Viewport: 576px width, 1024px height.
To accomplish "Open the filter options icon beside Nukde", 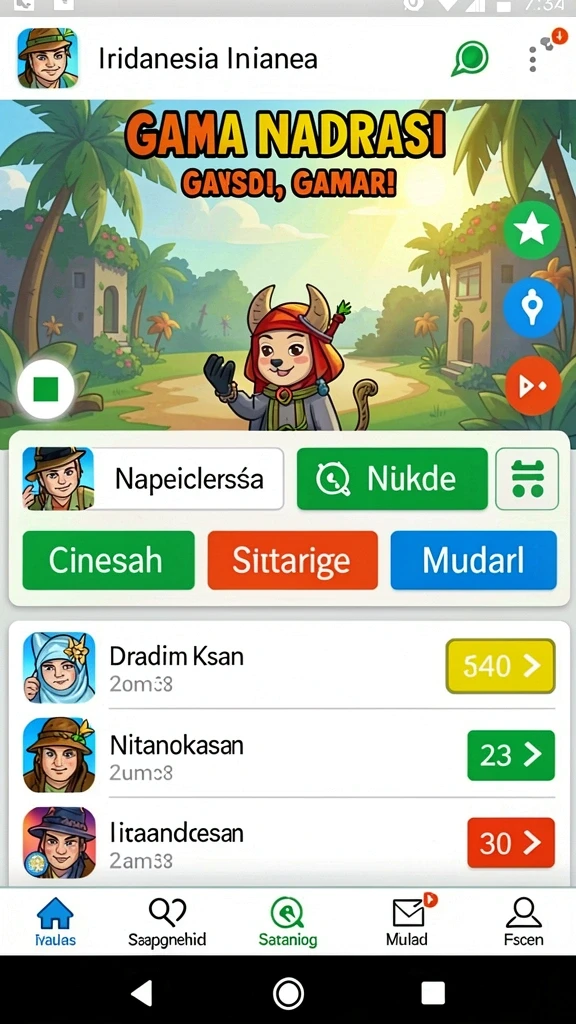I will coord(527,479).
